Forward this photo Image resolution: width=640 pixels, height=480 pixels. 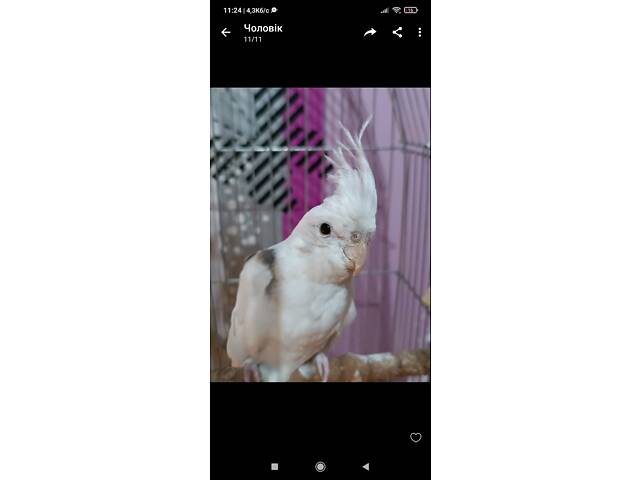point(369,32)
